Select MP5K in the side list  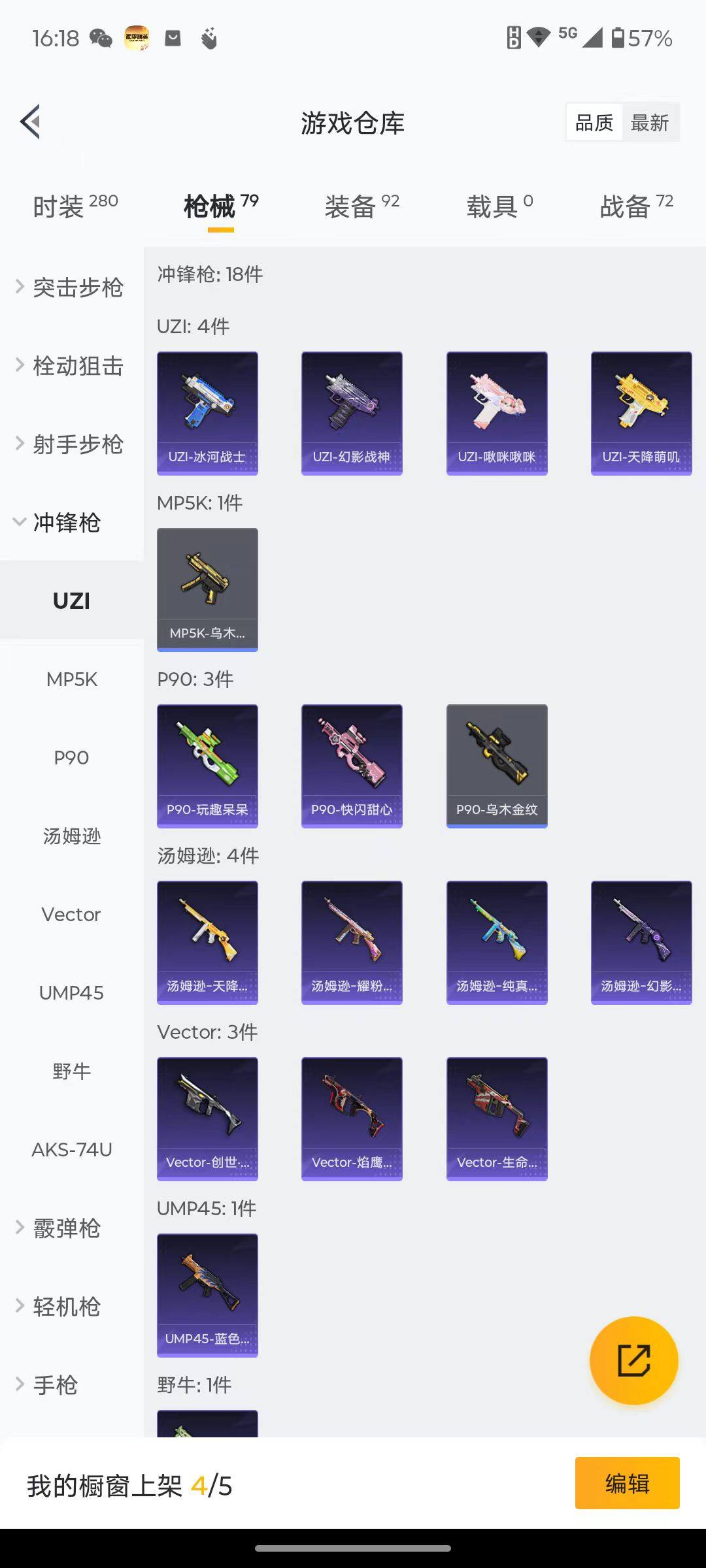[71, 679]
